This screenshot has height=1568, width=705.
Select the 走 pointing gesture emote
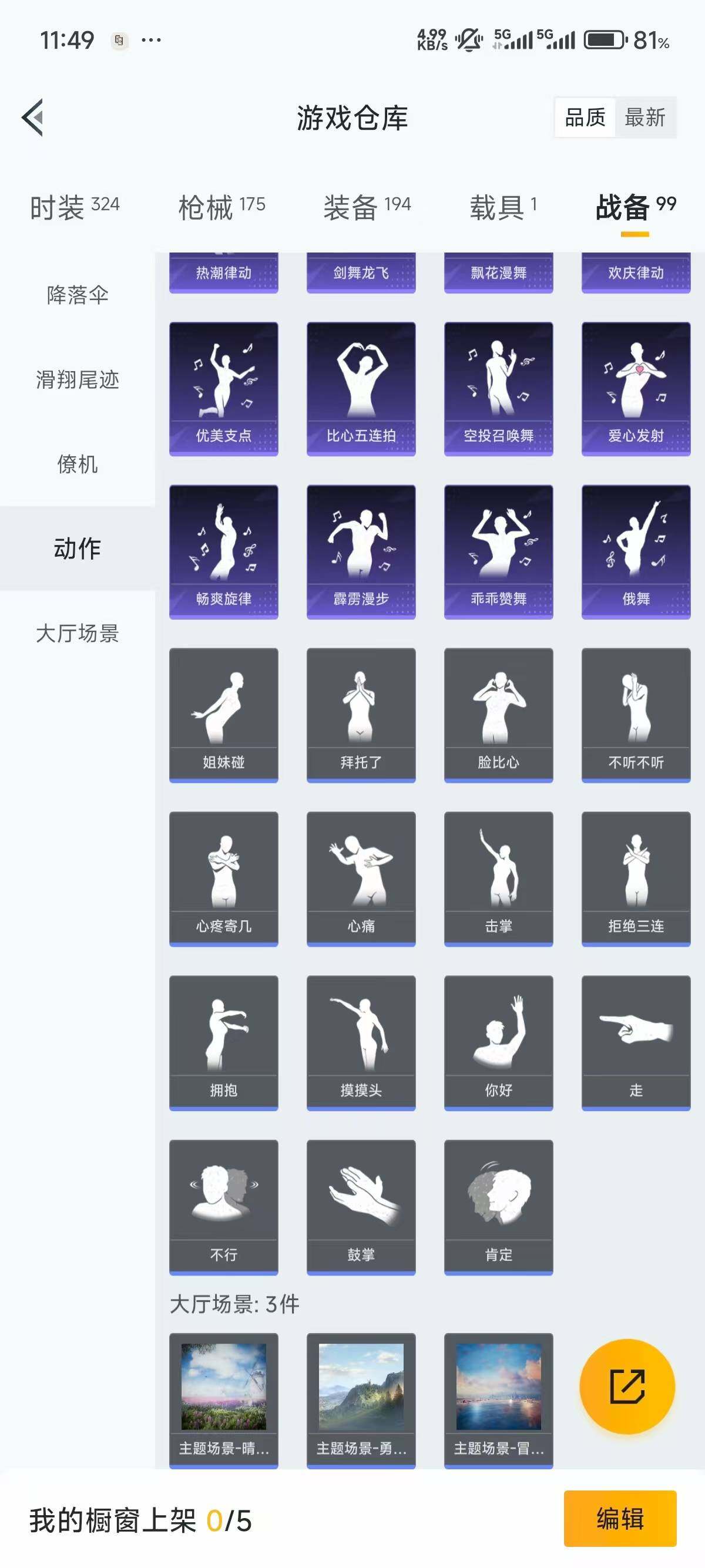635,1041
